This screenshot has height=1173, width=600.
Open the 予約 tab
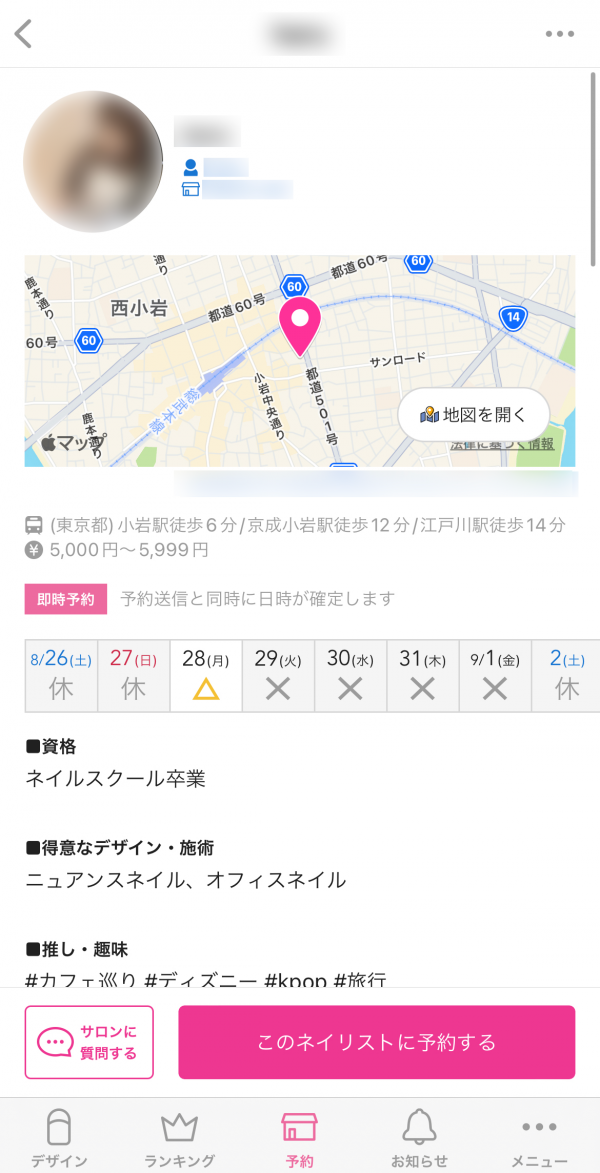pyautogui.click(x=299, y=1137)
